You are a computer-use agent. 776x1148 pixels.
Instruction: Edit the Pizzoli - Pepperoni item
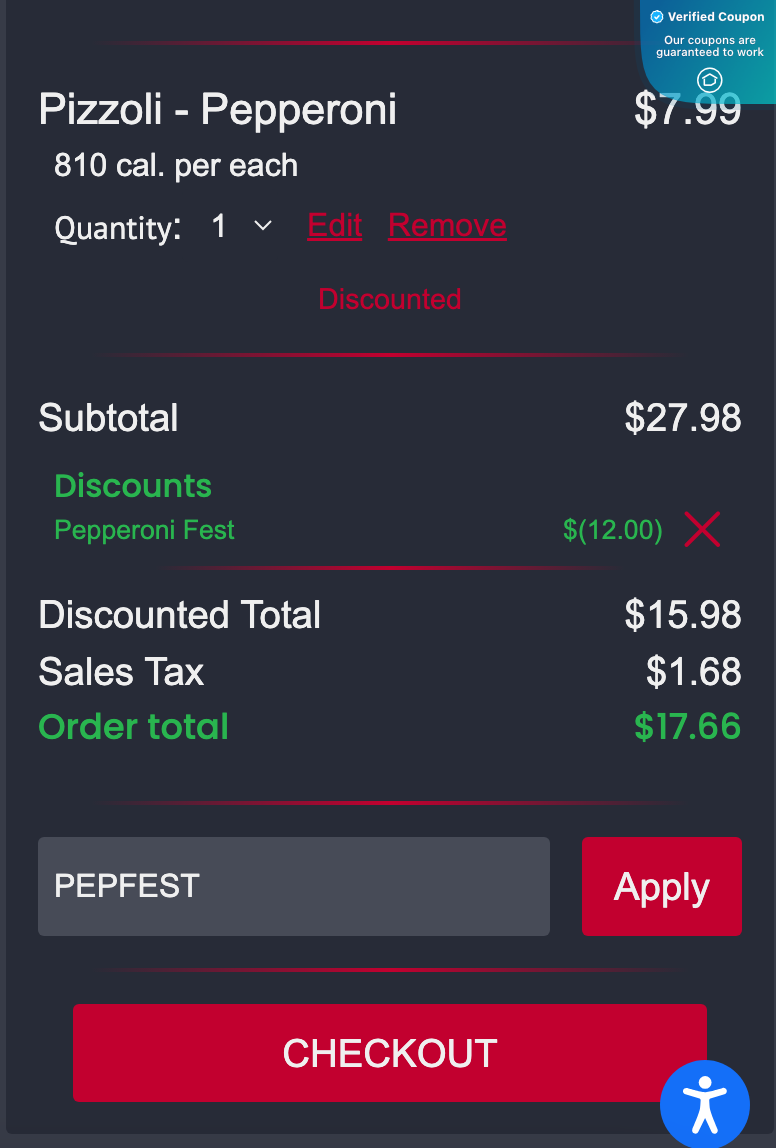[334, 226]
